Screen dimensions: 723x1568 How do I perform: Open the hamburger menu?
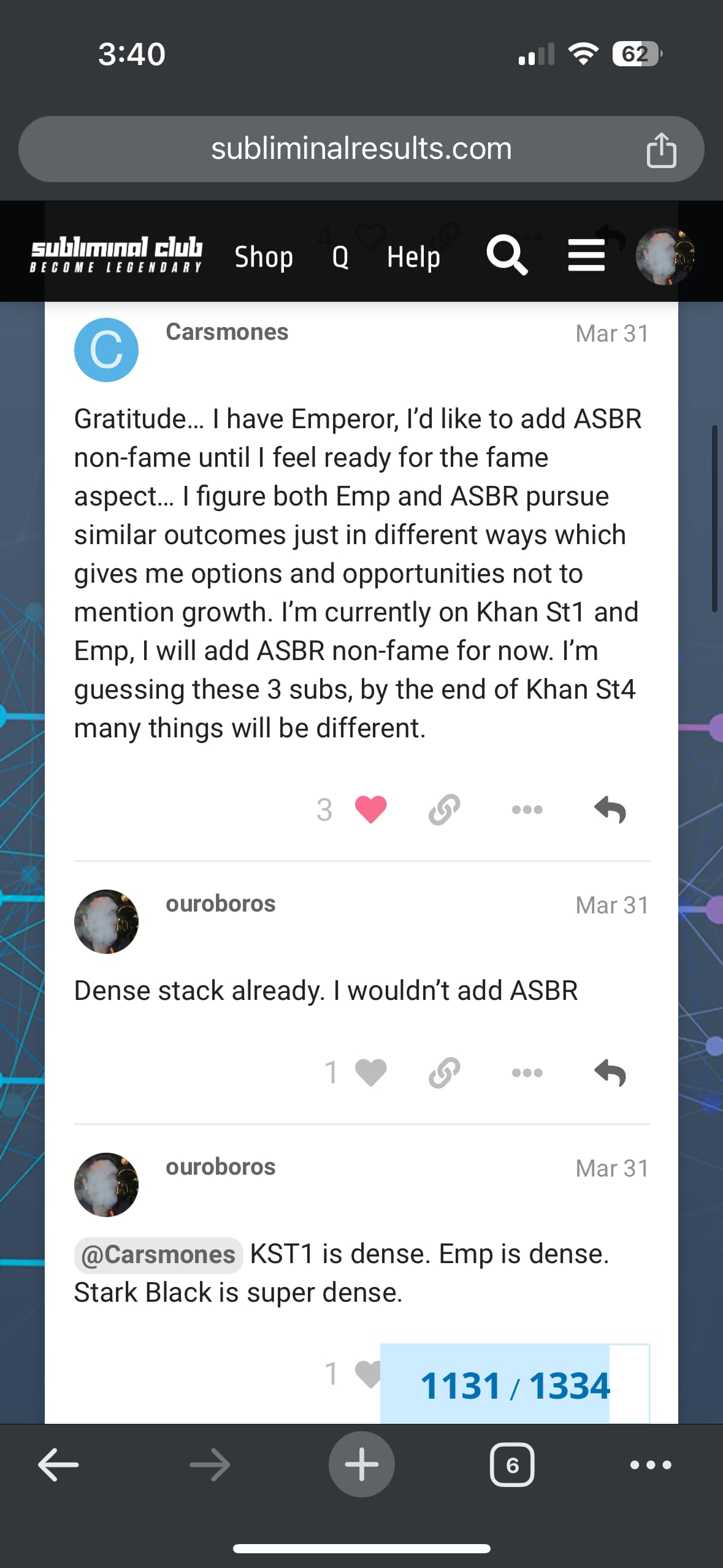click(x=586, y=255)
